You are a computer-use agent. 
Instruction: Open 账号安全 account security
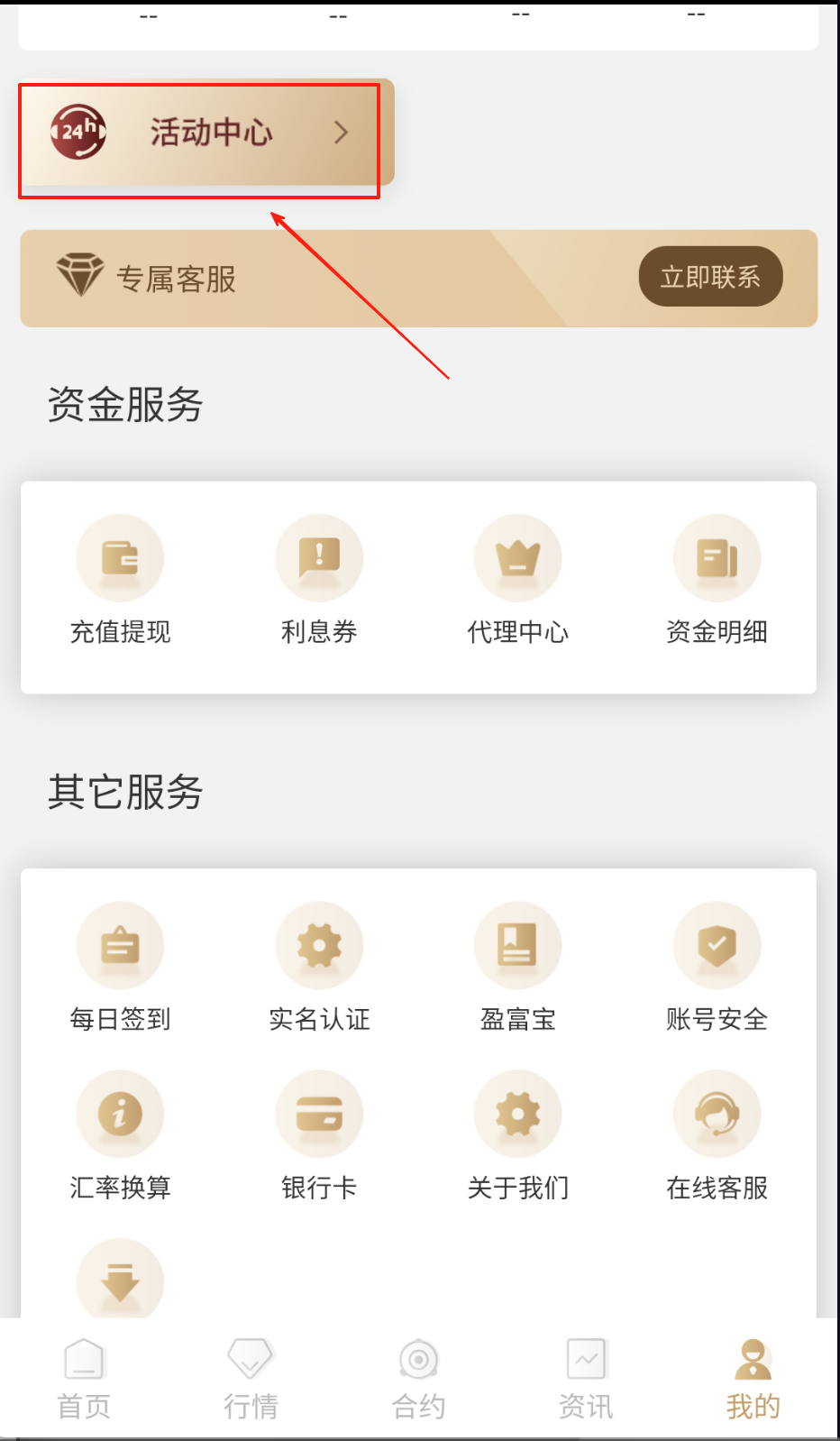coord(717,967)
